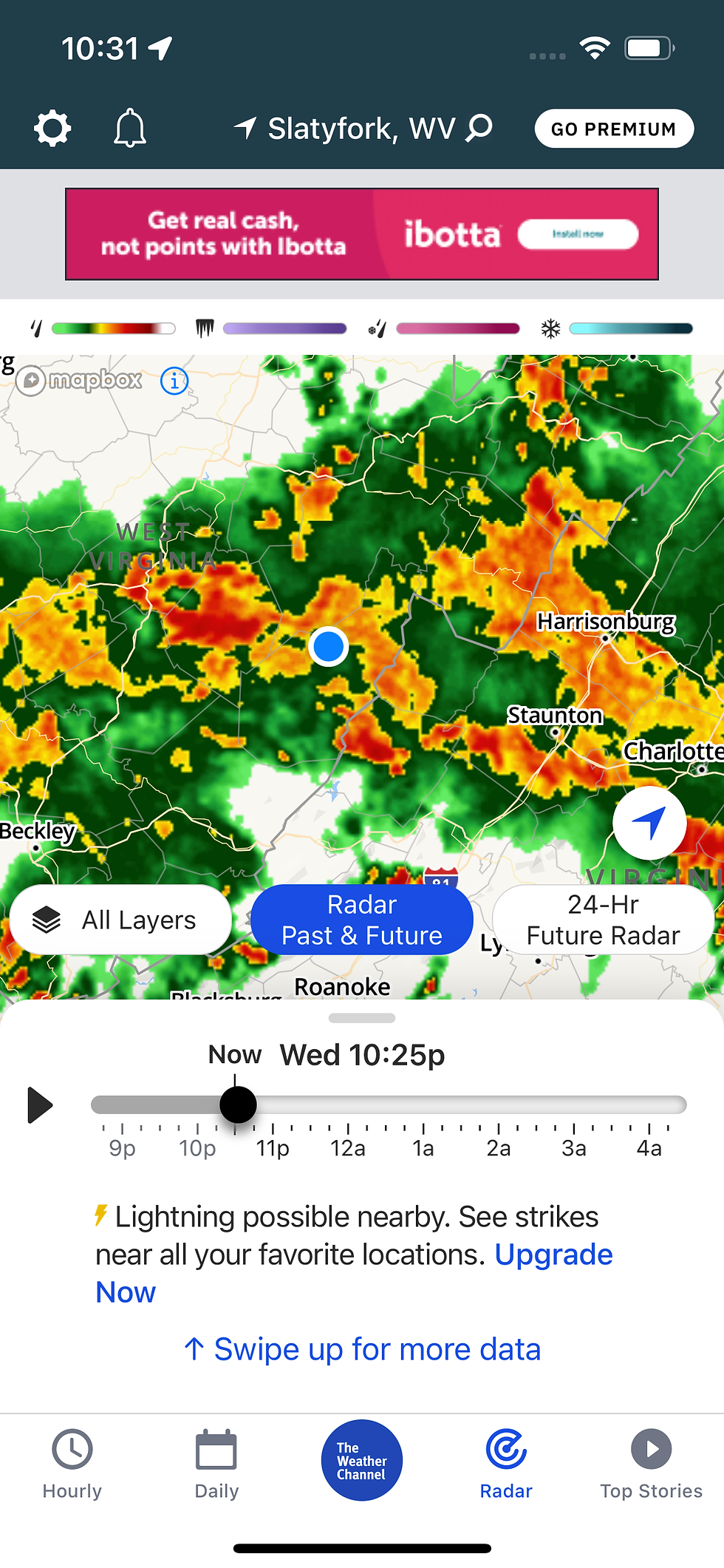Open the Ibotta ad banner

coord(362,234)
